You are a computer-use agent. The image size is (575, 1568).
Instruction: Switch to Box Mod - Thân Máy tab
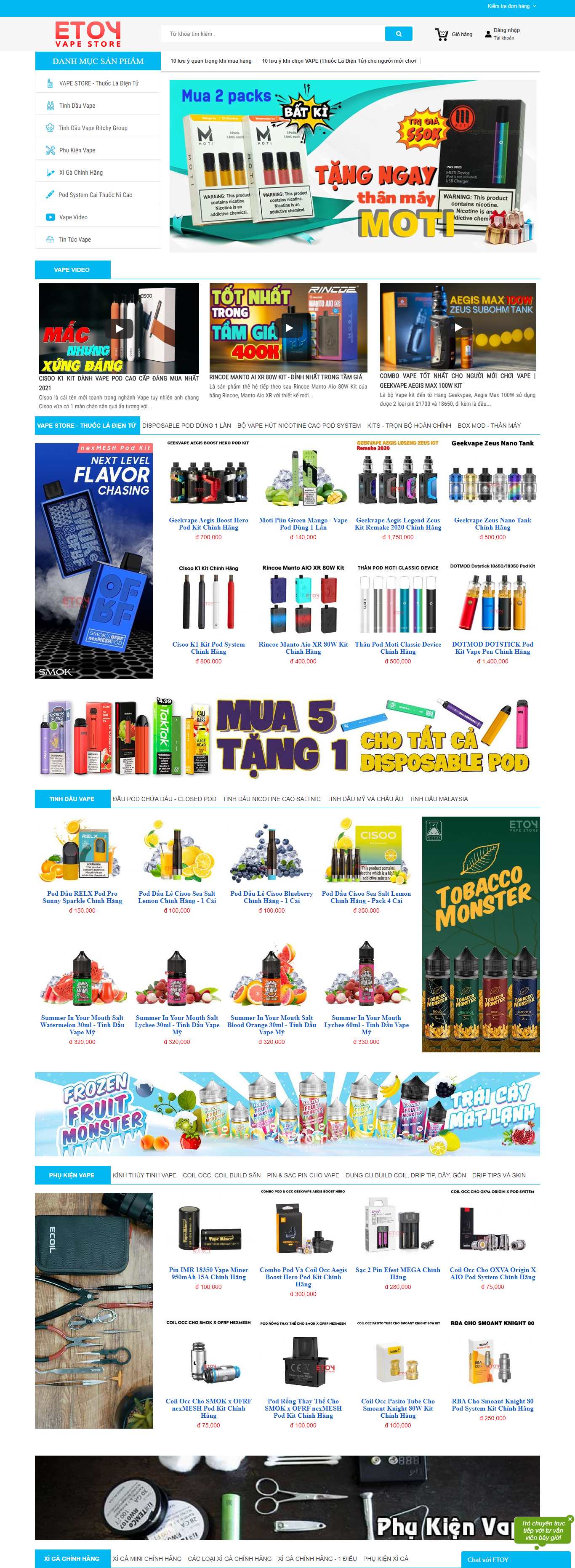489,426
